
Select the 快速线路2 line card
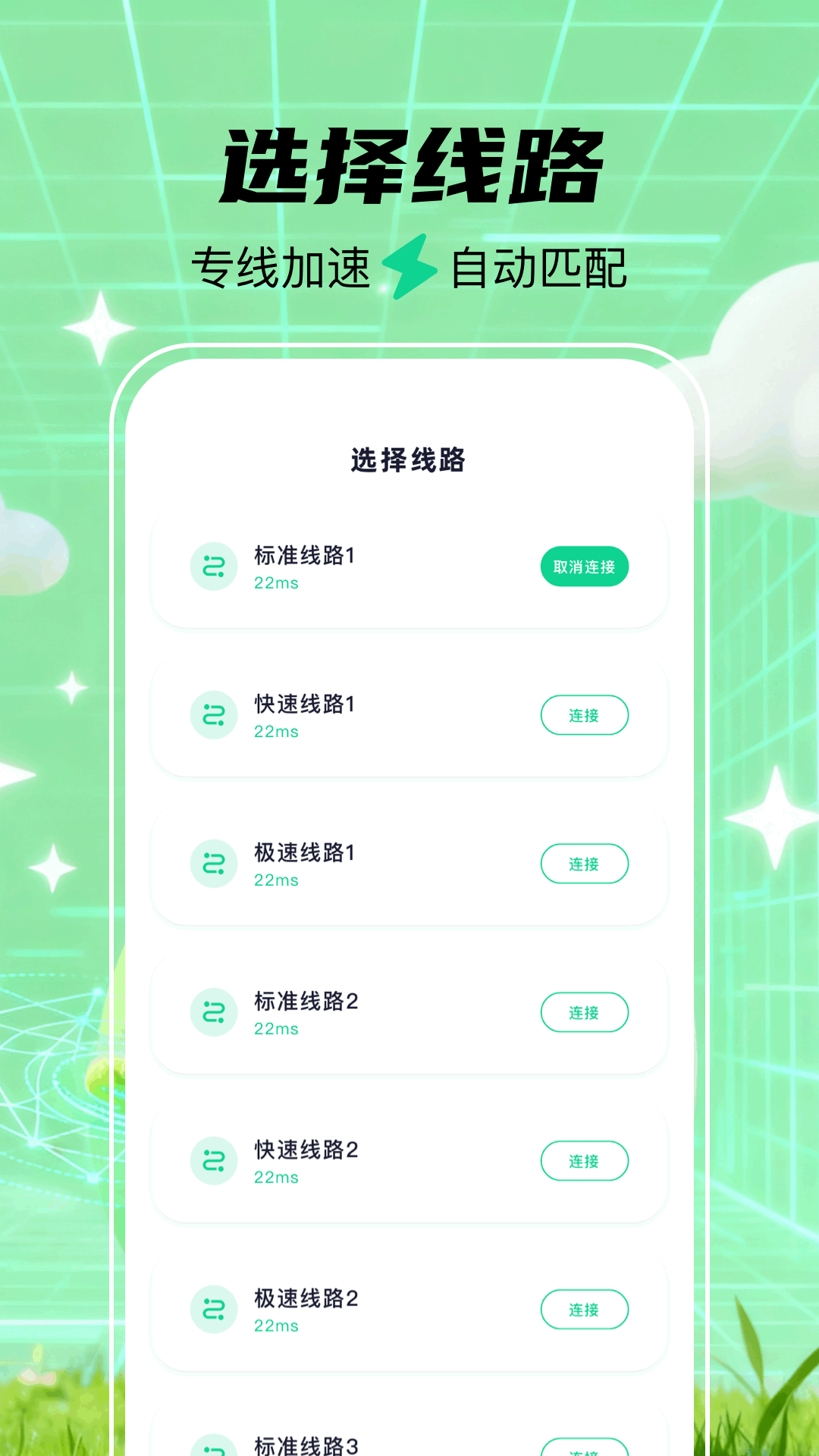[409, 1161]
